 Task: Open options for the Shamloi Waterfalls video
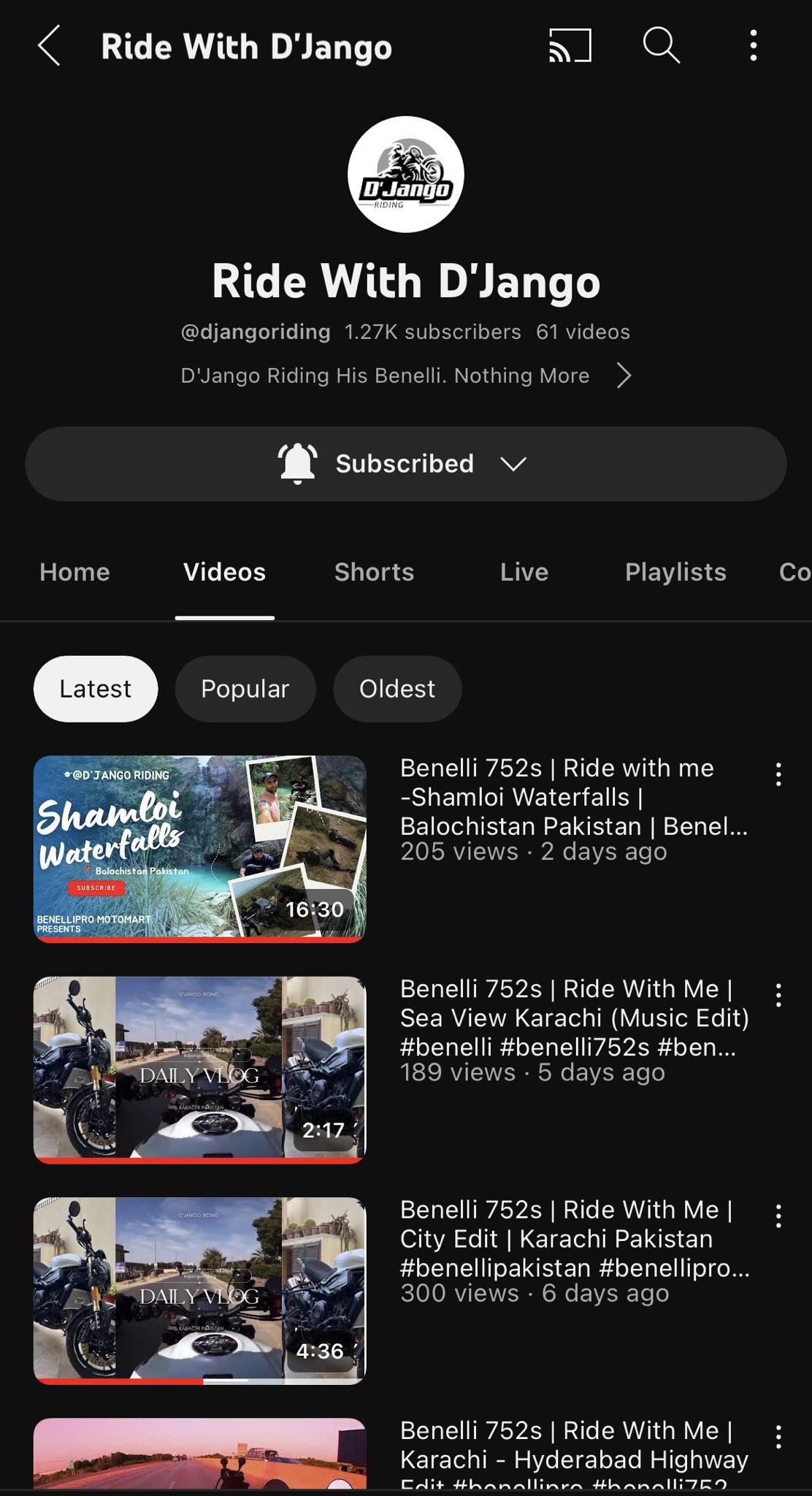tap(778, 774)
